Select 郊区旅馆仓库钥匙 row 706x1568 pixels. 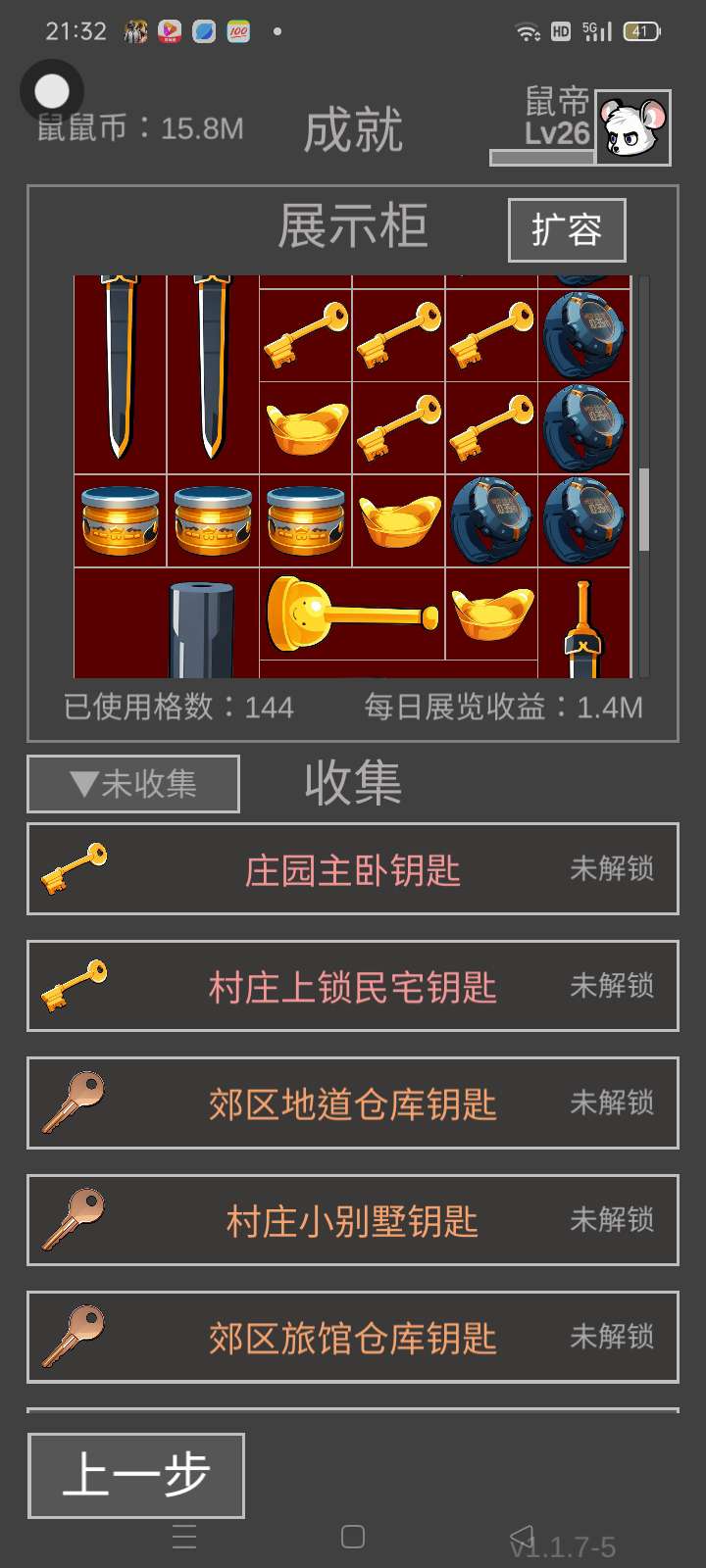353,1338
